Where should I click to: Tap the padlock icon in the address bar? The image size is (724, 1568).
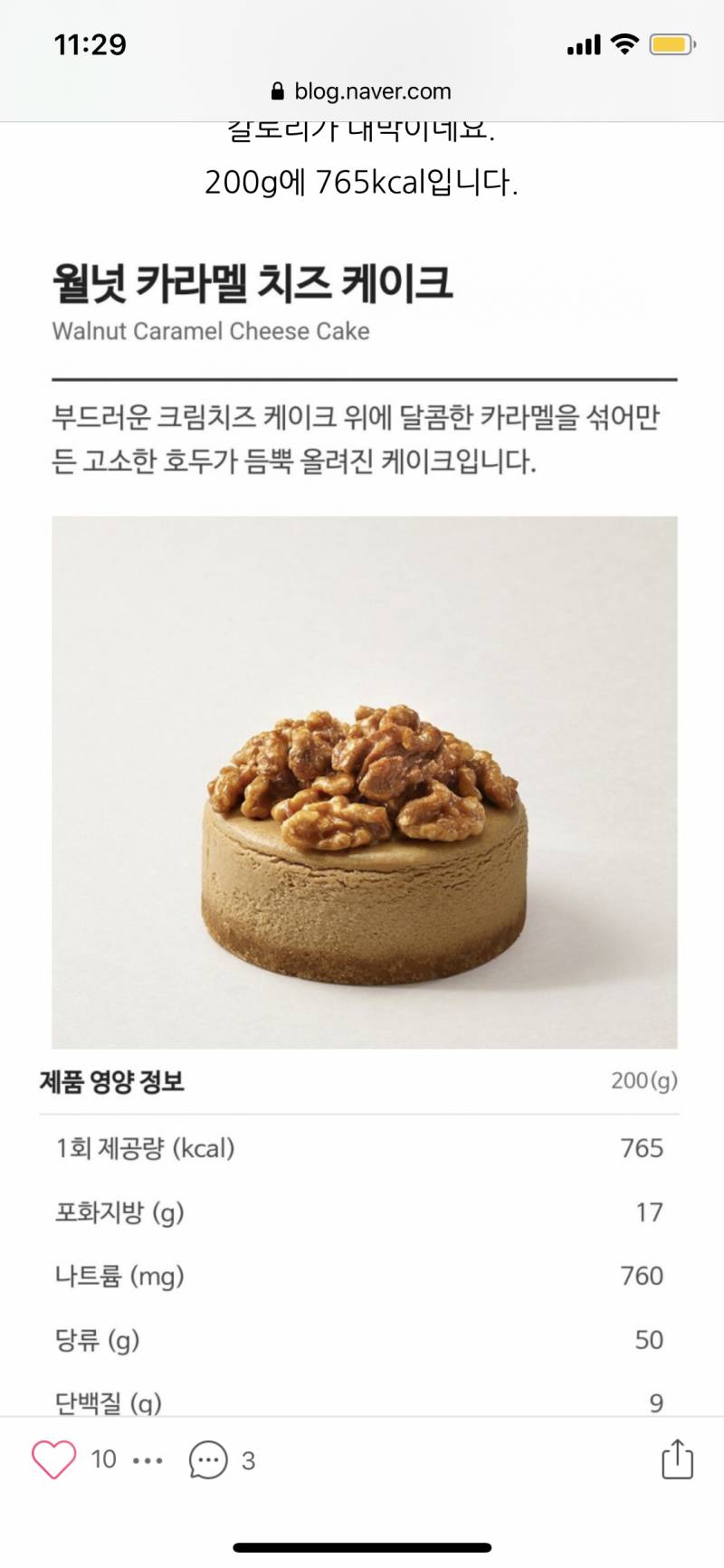[x=276, y=90]
